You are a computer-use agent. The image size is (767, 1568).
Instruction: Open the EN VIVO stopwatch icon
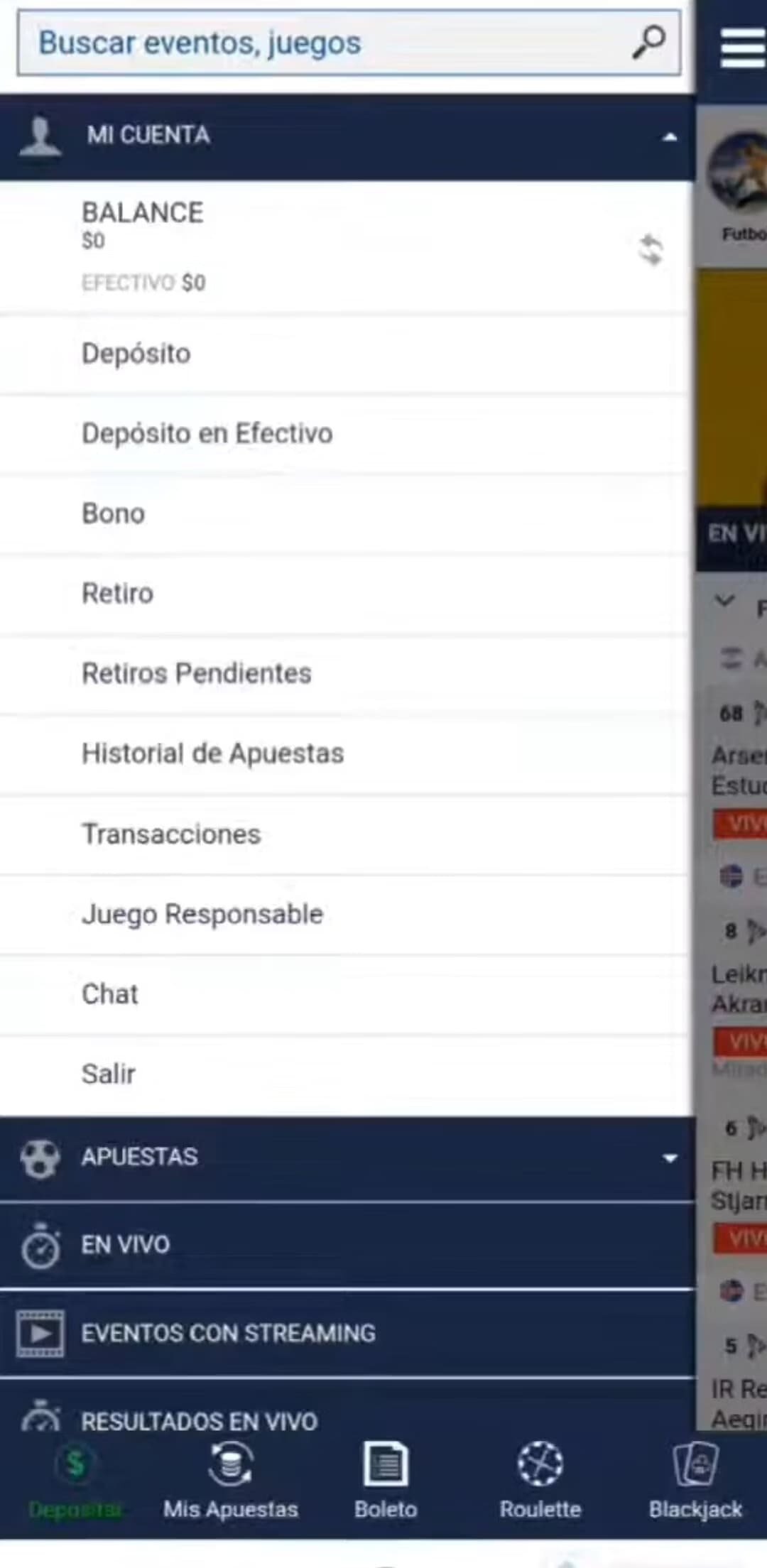tap(40, 1243)
